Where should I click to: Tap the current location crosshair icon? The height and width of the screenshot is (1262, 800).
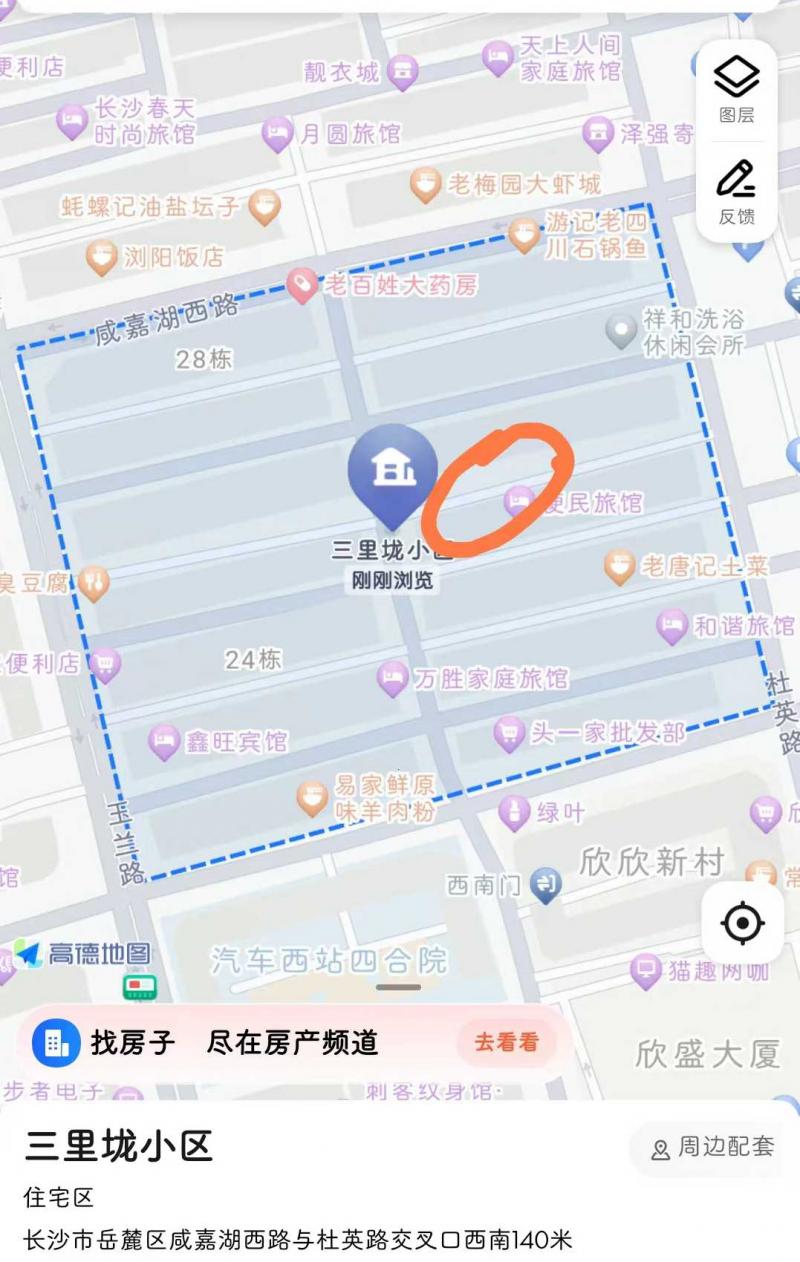[x=744, y=923]
